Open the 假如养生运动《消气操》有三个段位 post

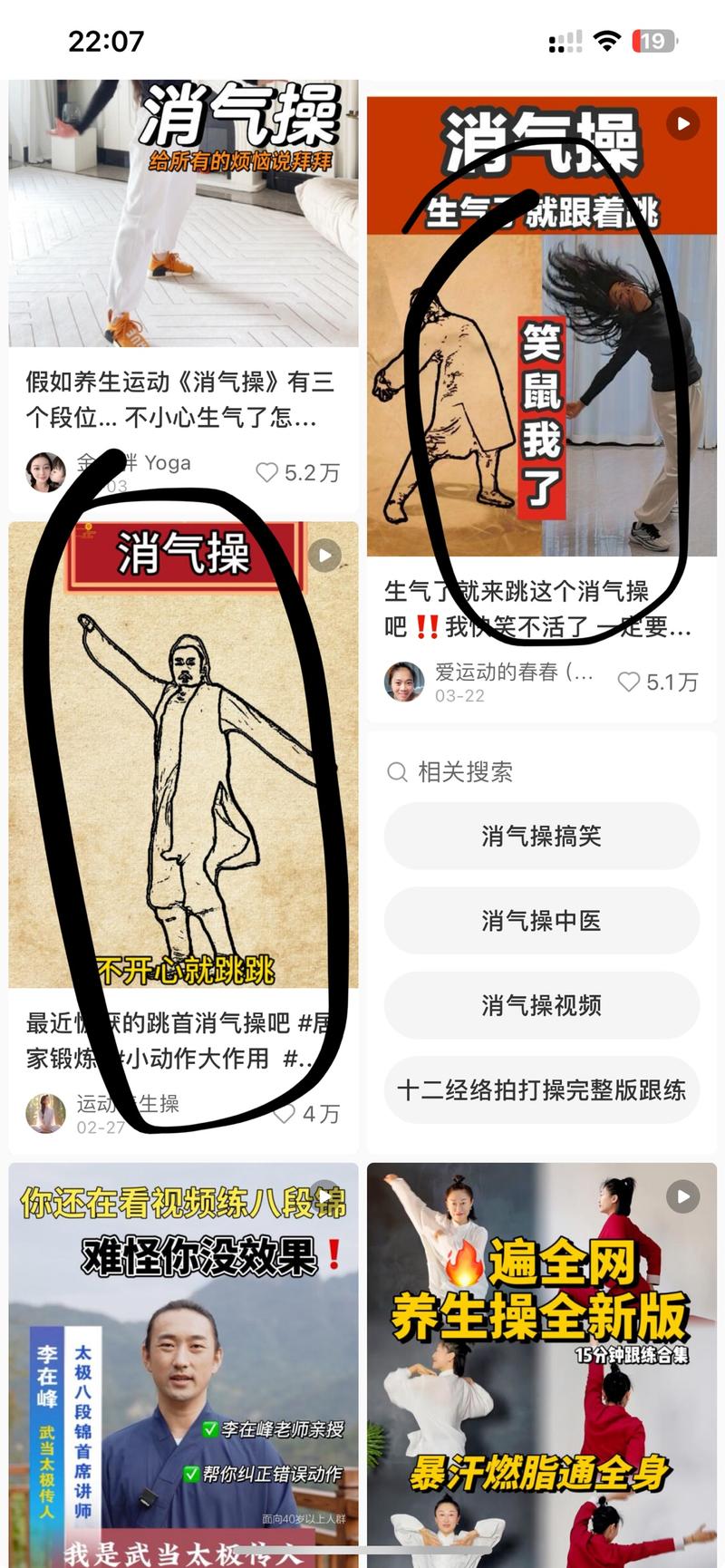(181, 399)
